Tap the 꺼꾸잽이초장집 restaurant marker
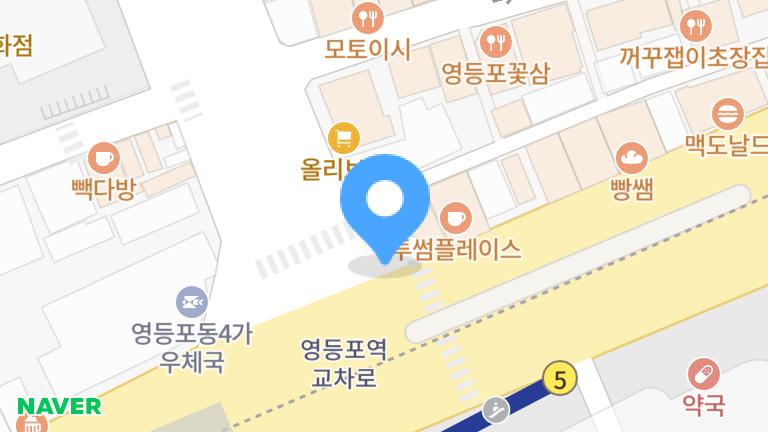768x432 pixels. [x=694, y=25]
